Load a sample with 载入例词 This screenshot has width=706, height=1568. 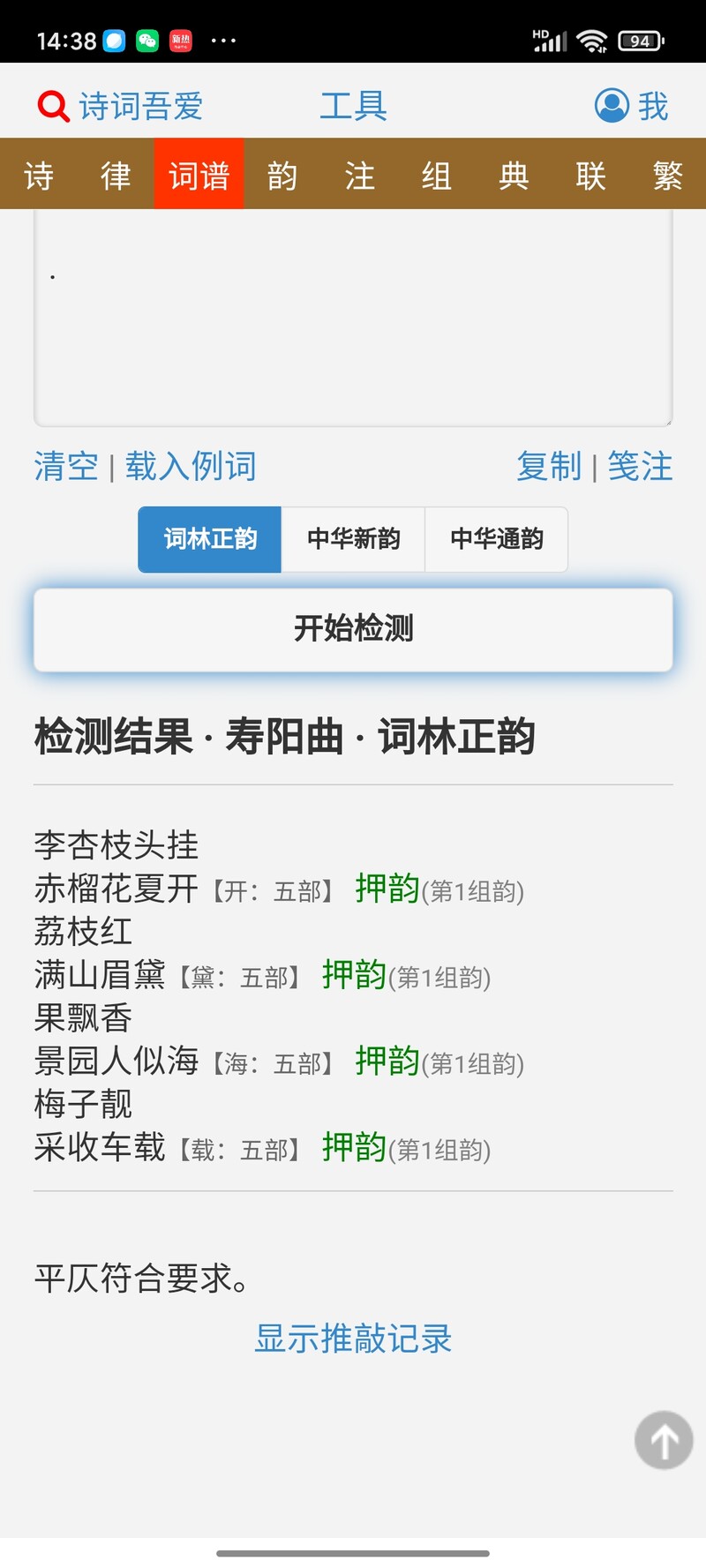coord(191,466)
